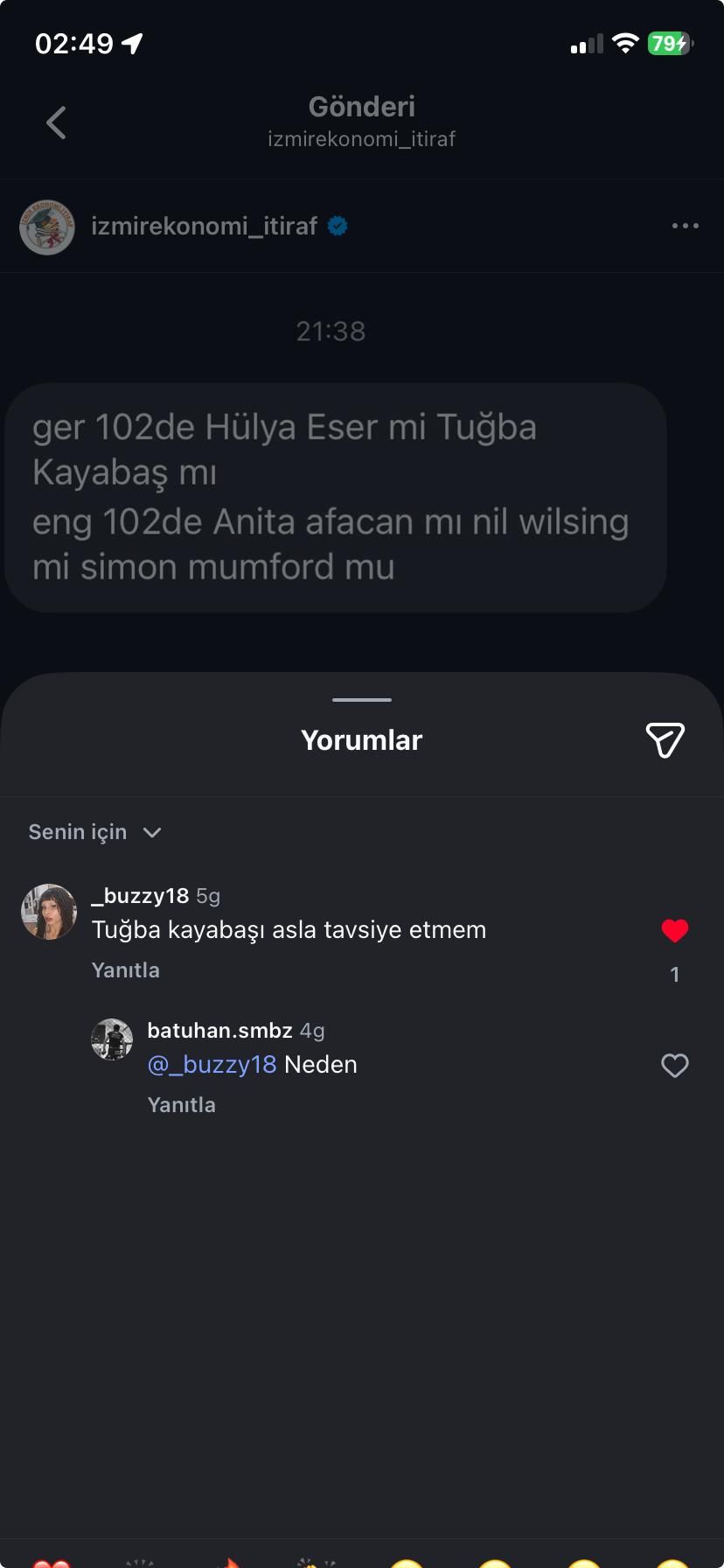Reply to _buzzy18's comment with Yanıtla
724x1568 pixels.
(126, 970)
